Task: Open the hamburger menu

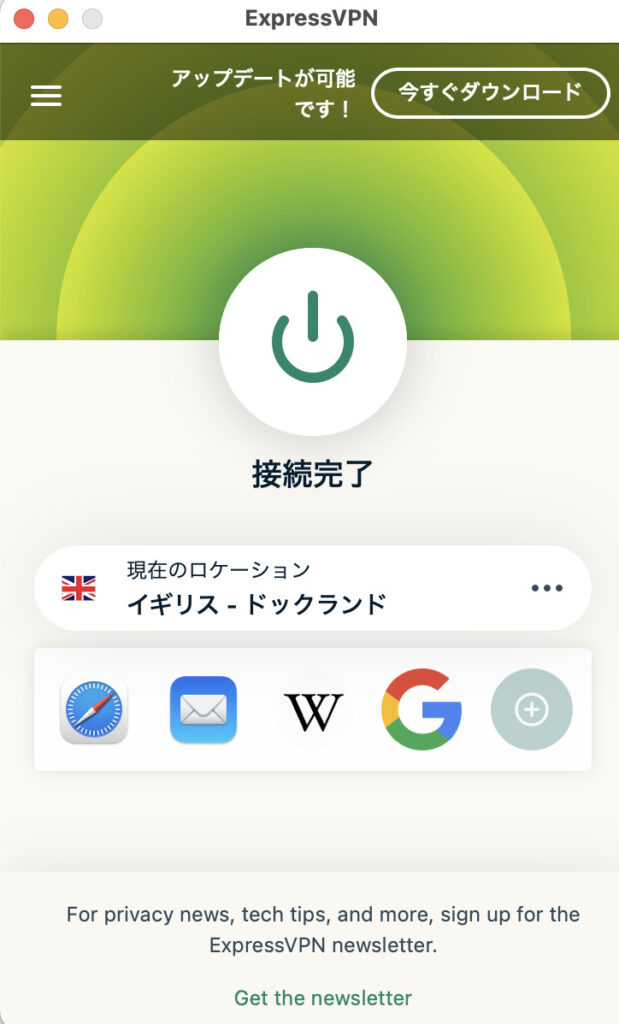Action: point(46,95)
